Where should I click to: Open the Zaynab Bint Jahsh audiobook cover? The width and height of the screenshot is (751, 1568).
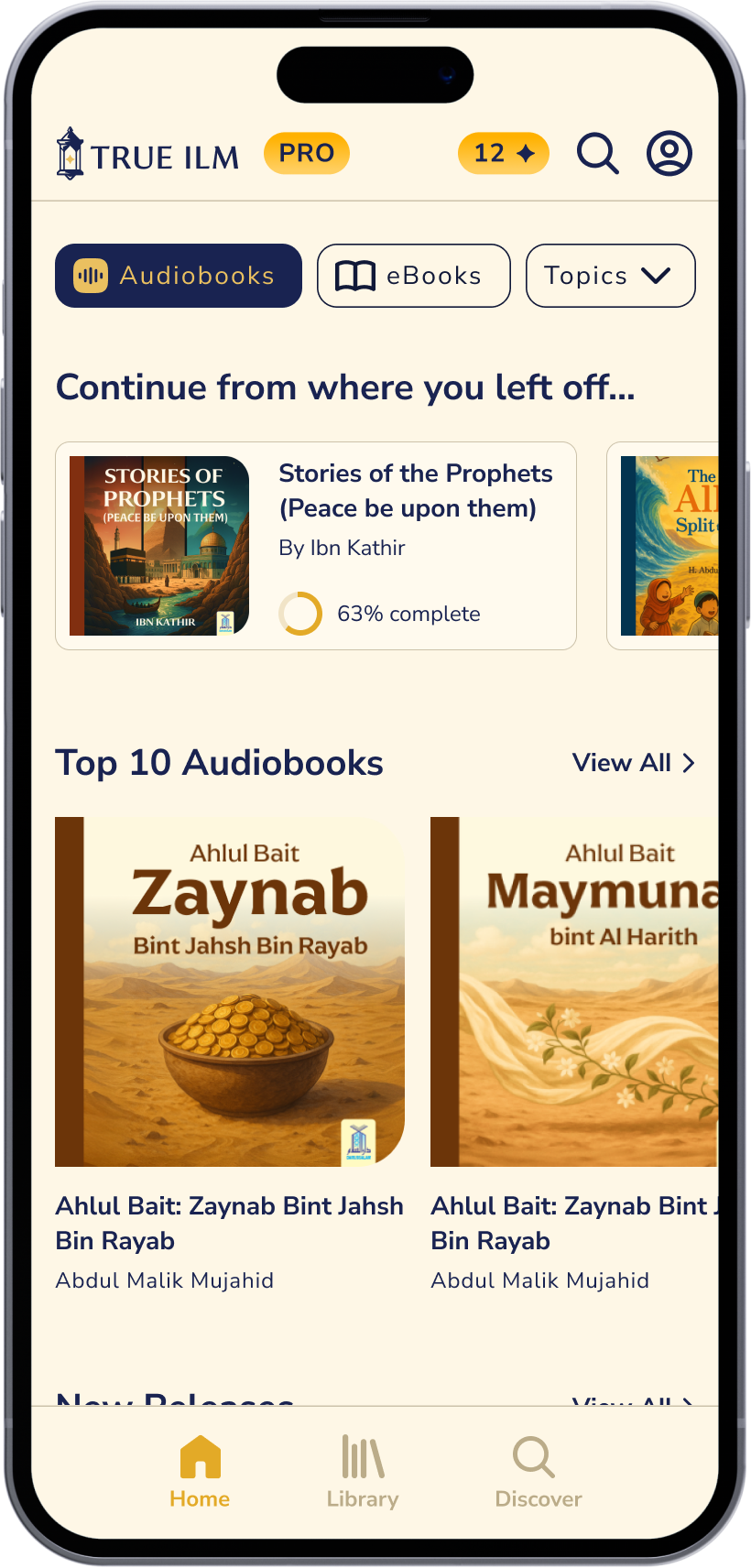click(x=230, y=991)
